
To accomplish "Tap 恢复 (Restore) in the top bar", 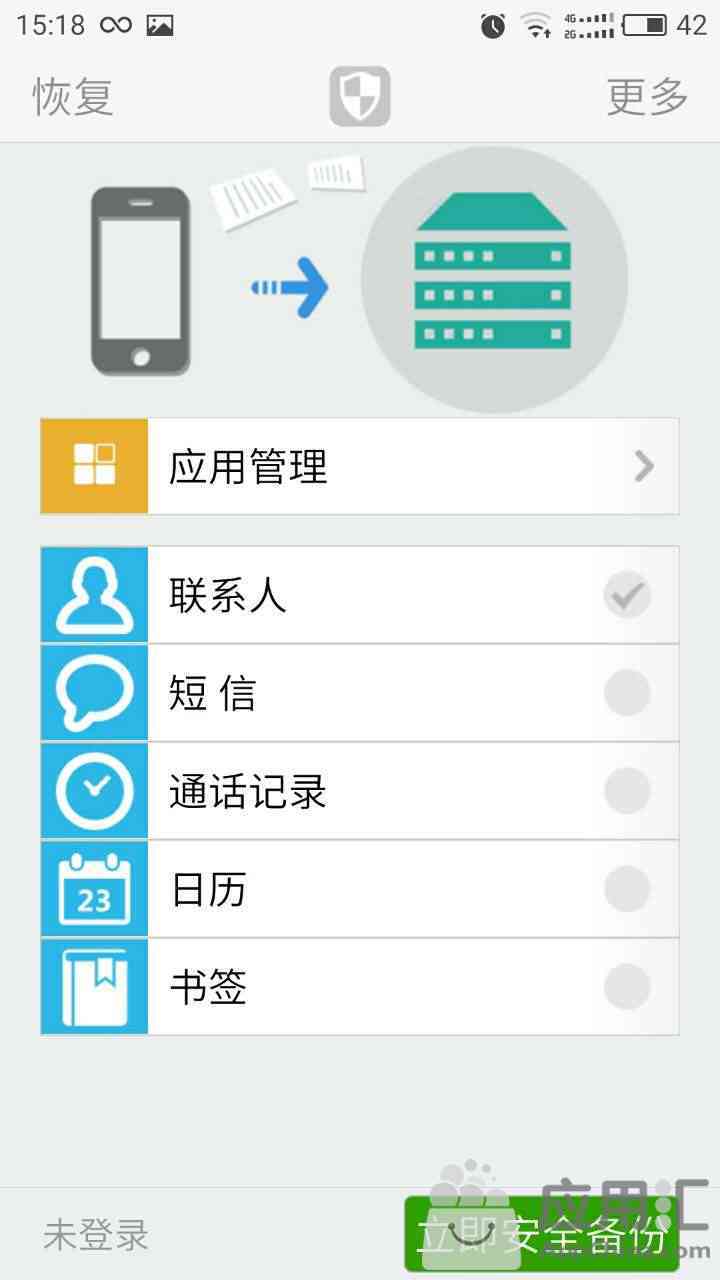I will click(73, 96).
